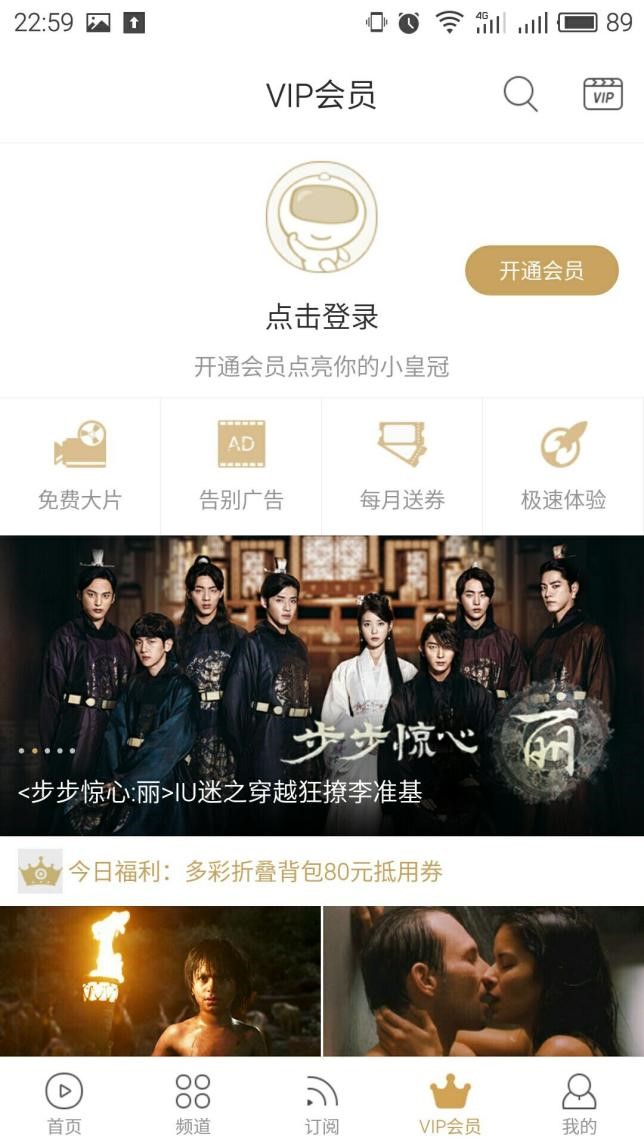The image size is (644, 1146).
Task: Open the 极速体验 fast experience benefit
Action: coord(563,466)
